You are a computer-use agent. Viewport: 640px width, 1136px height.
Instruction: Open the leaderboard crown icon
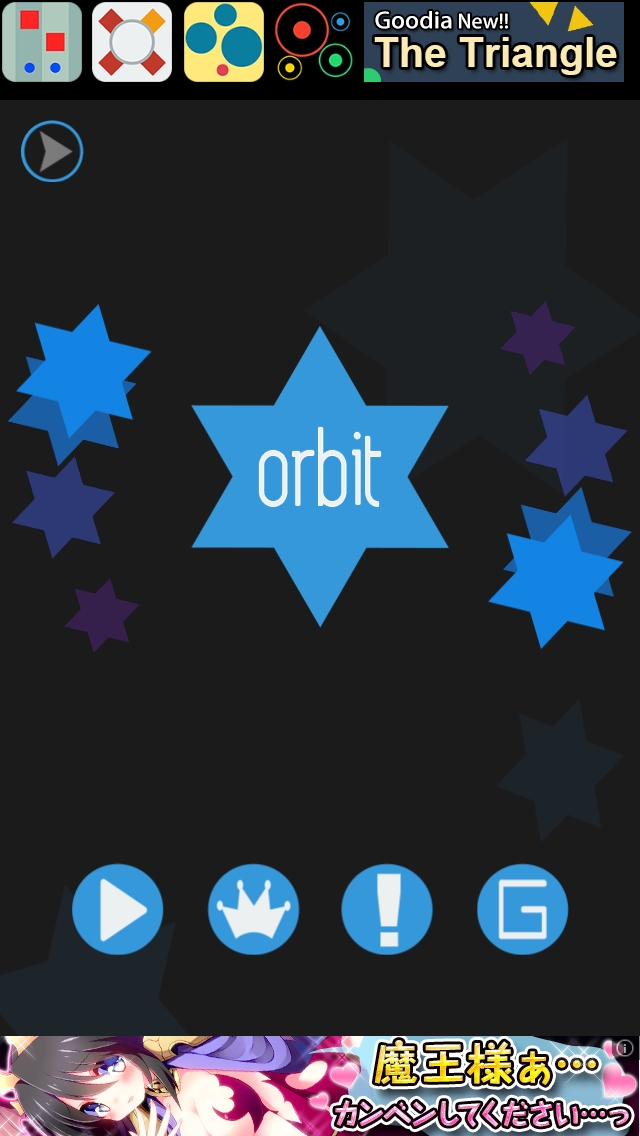tap(253, 909)
